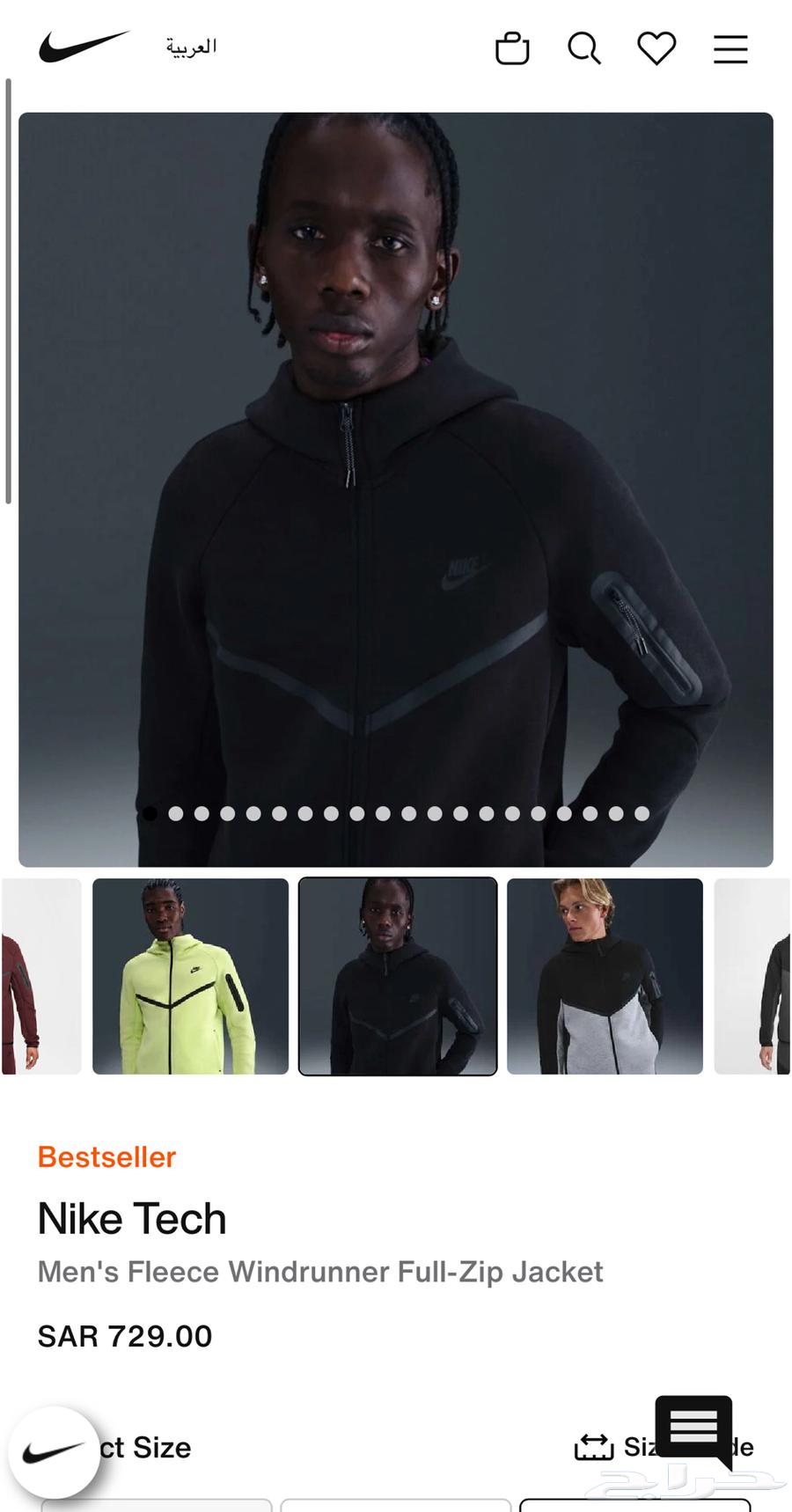Open the shopping bag

(512, 48)
